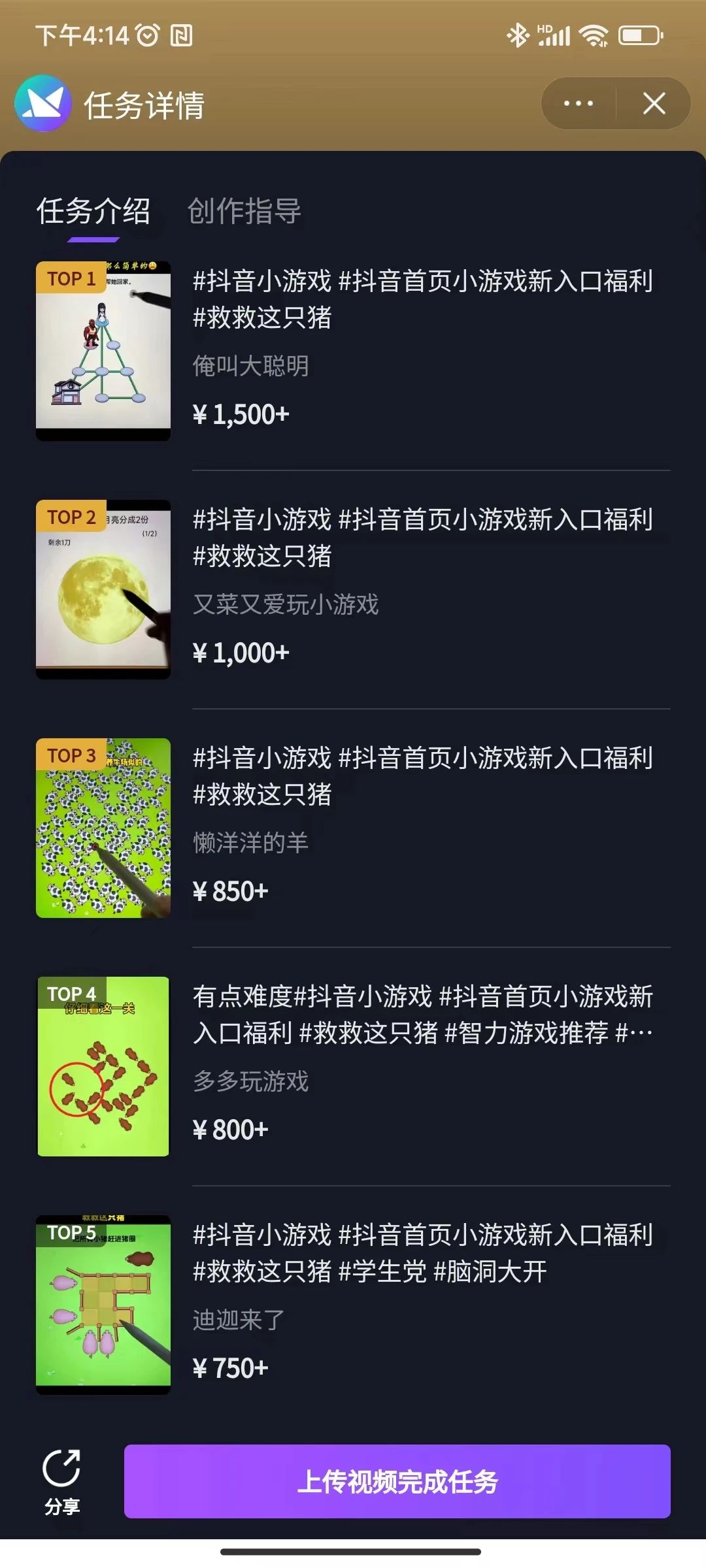Screen dimensions: 706x1568
Task: View the TOP 5 video by 迪迦来了
Action: pos(103,1305)
